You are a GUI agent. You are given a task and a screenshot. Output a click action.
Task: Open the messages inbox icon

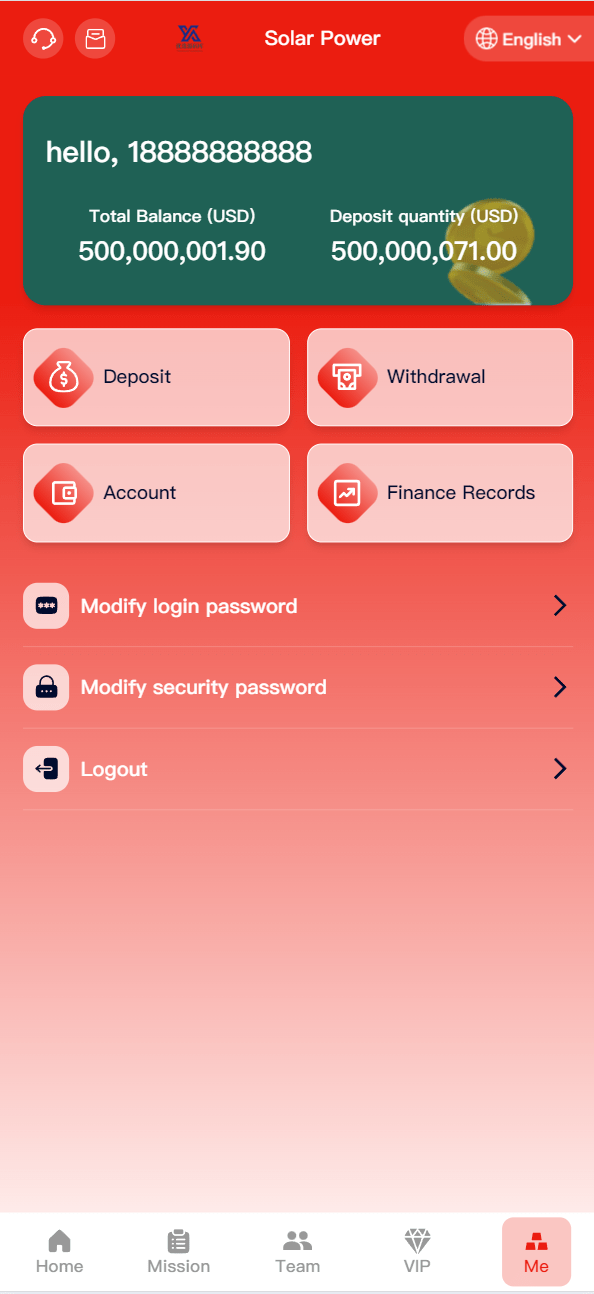(95, 39)
